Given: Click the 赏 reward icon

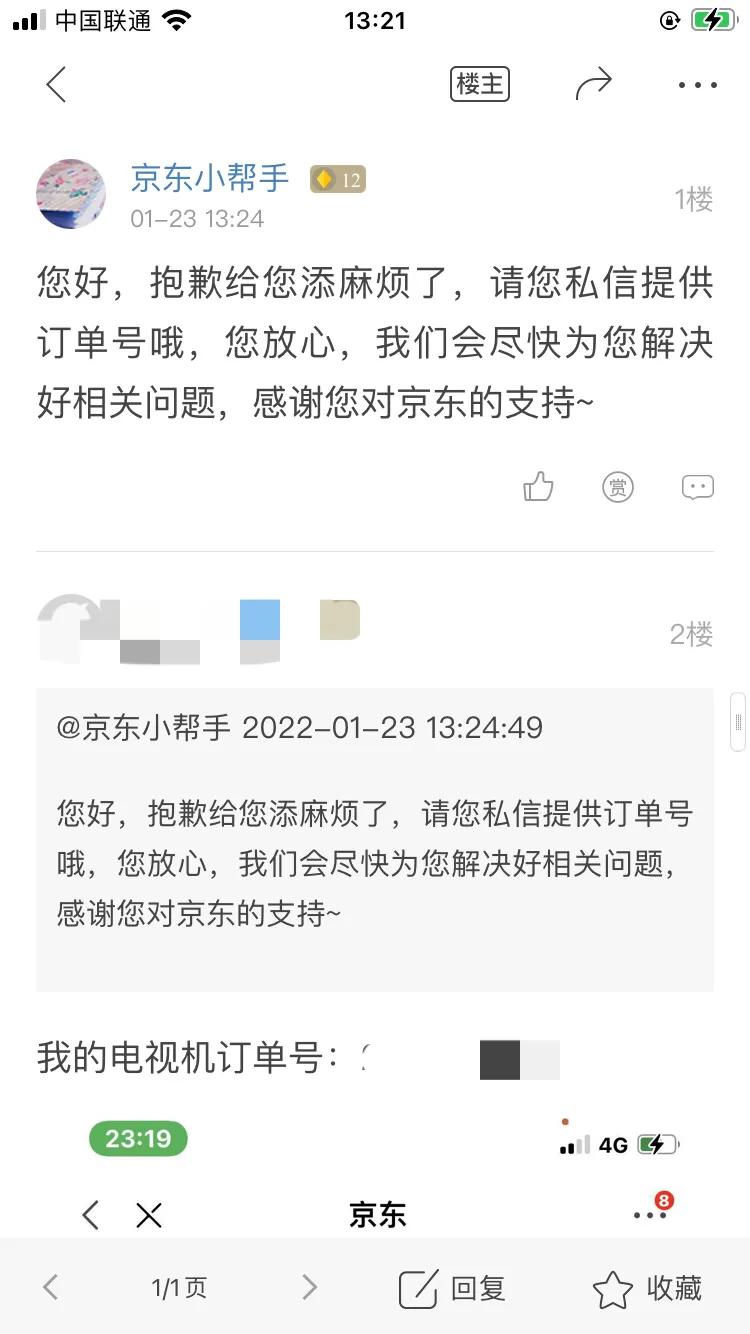Looking at the screenshot, I should pos(618,486).
